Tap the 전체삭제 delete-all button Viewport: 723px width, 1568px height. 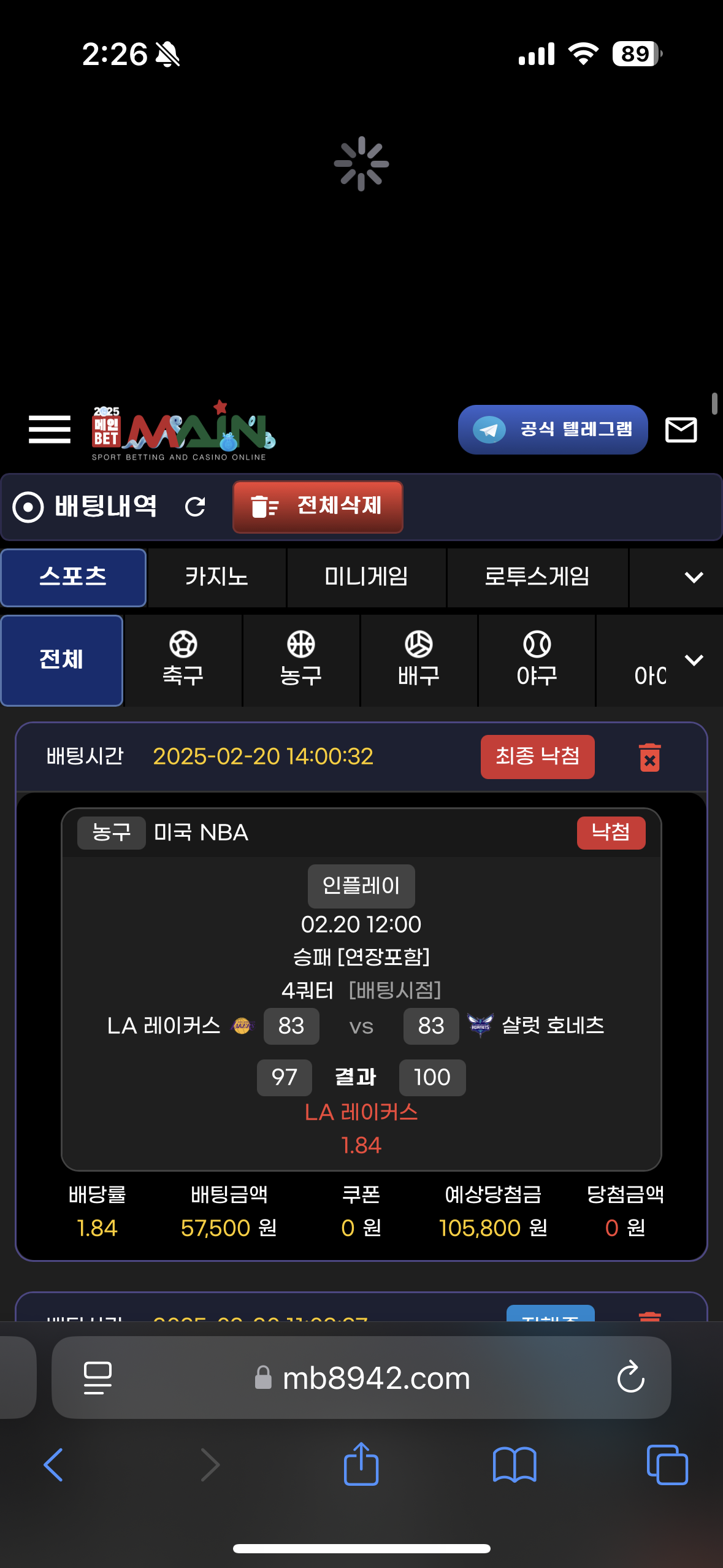[x=318, y=507]
